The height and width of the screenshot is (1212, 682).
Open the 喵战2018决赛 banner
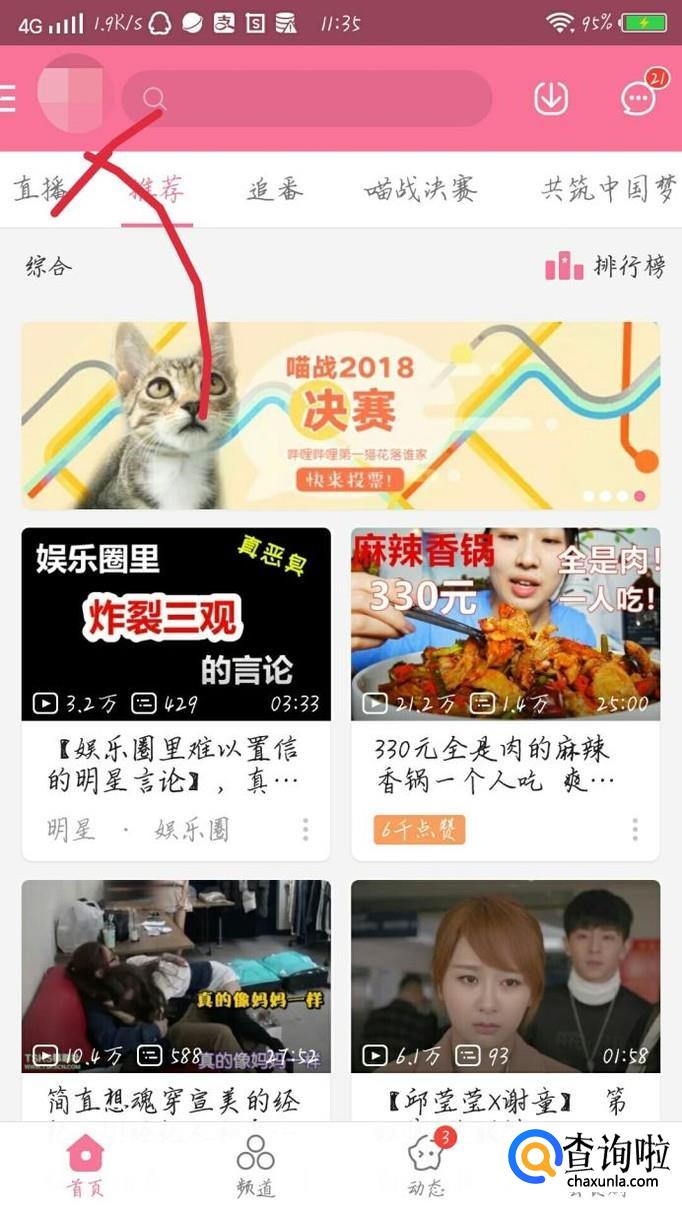[340, 415]
